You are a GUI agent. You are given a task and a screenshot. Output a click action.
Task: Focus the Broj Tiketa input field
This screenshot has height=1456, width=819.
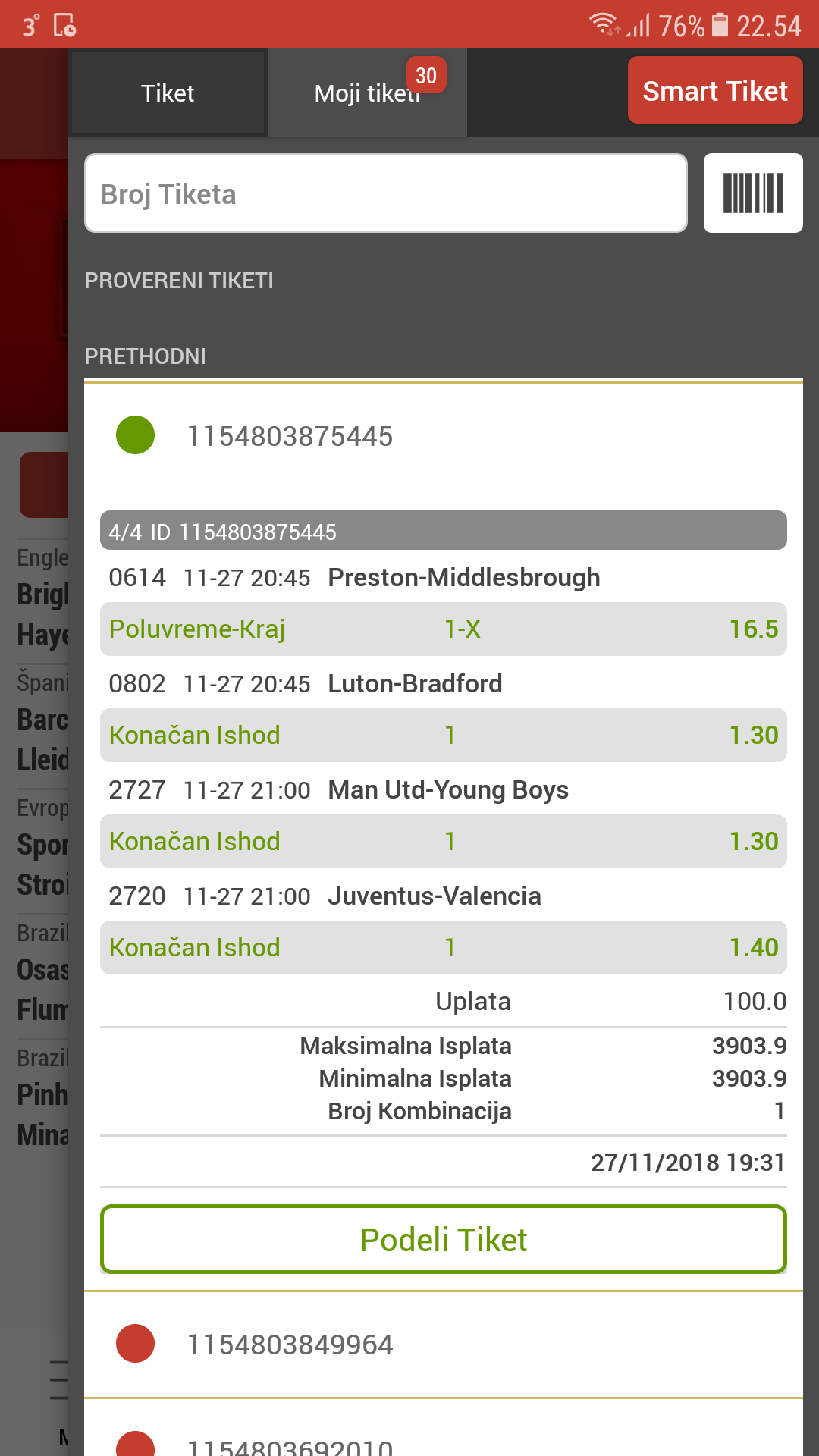(x=386, y=193)
